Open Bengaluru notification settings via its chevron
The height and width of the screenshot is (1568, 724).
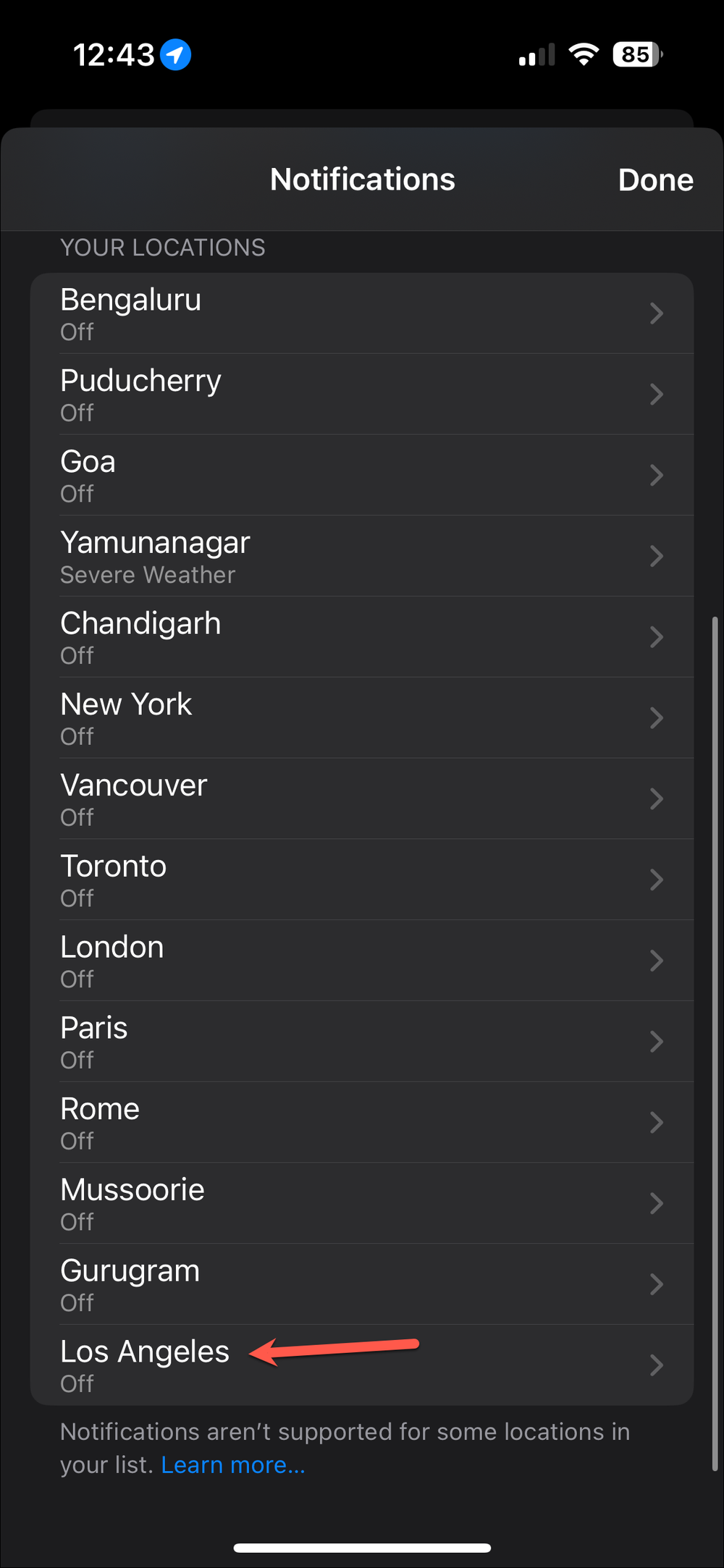point(656,313)
